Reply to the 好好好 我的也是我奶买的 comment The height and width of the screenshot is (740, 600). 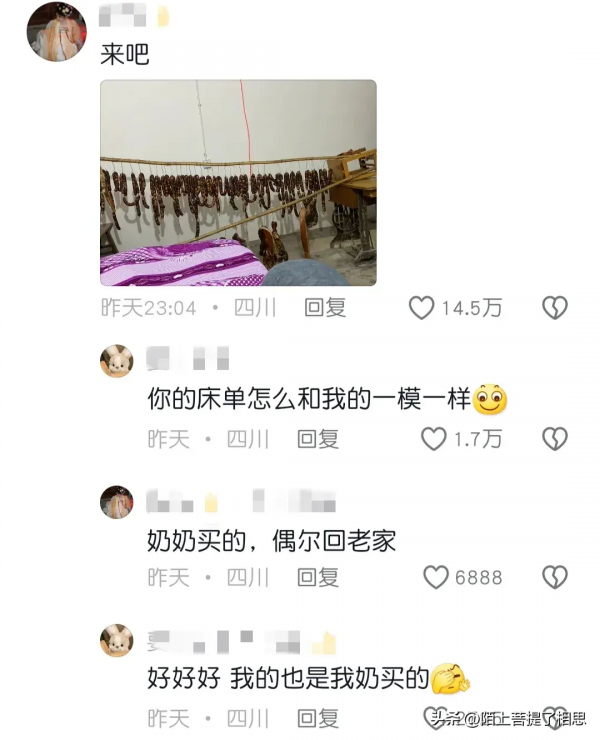click(318, 717)
